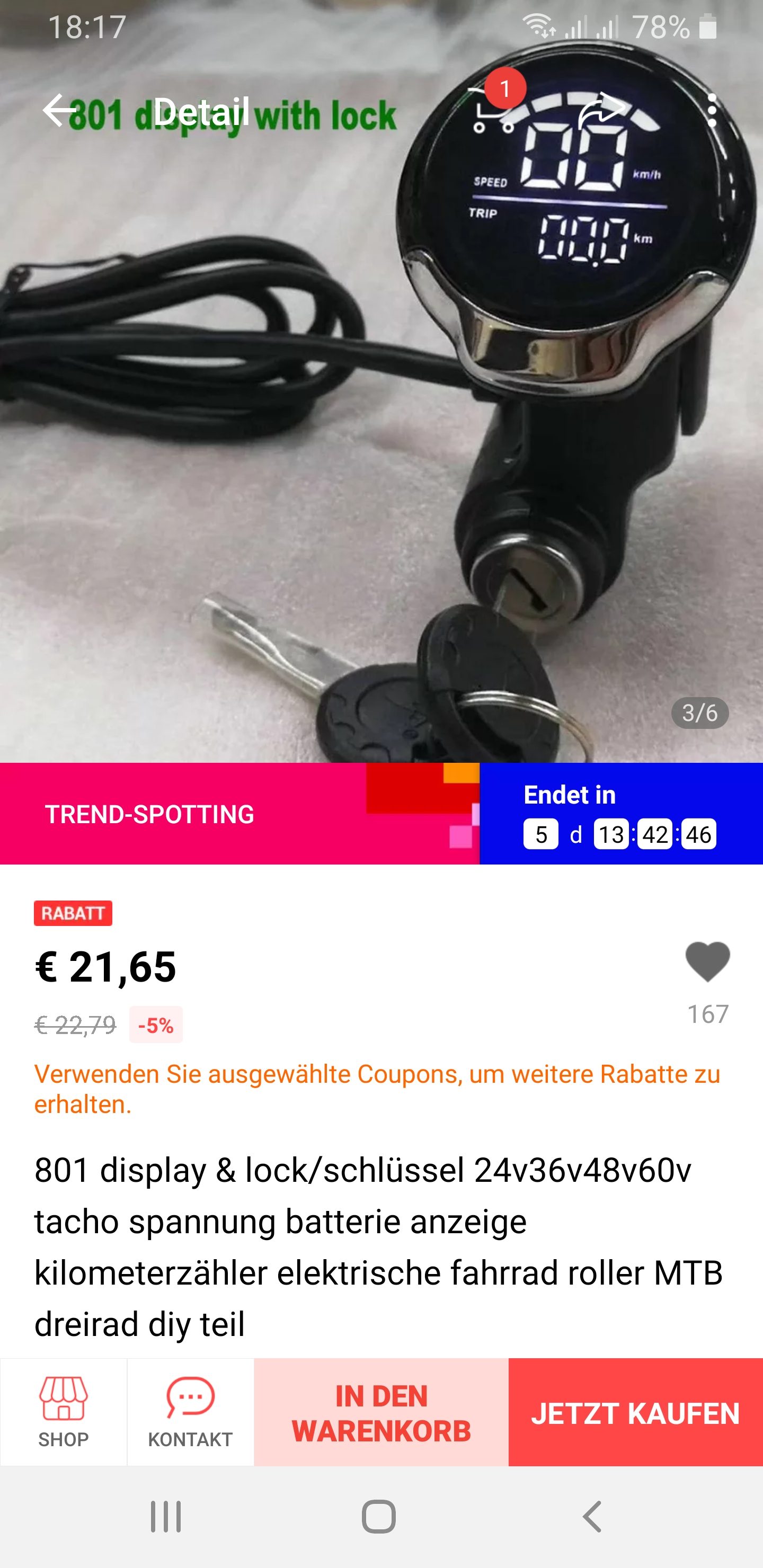Image resolution: width=763 pixels, height=1568 pixels.
Task: Tap In den Warenkorb
Action: coord(381,1412)
